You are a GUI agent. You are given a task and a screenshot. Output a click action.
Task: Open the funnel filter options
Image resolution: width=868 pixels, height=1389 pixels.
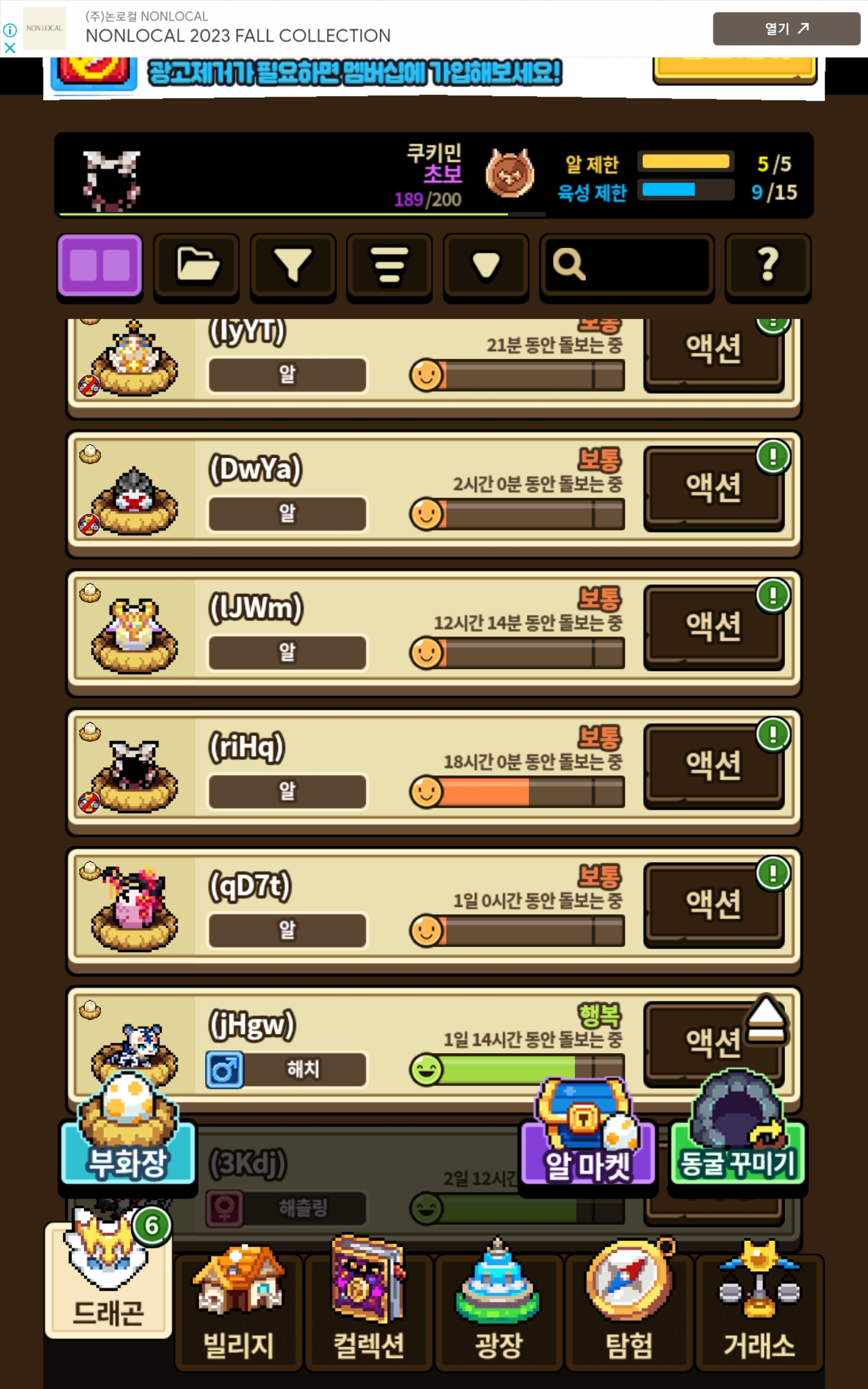293,265
